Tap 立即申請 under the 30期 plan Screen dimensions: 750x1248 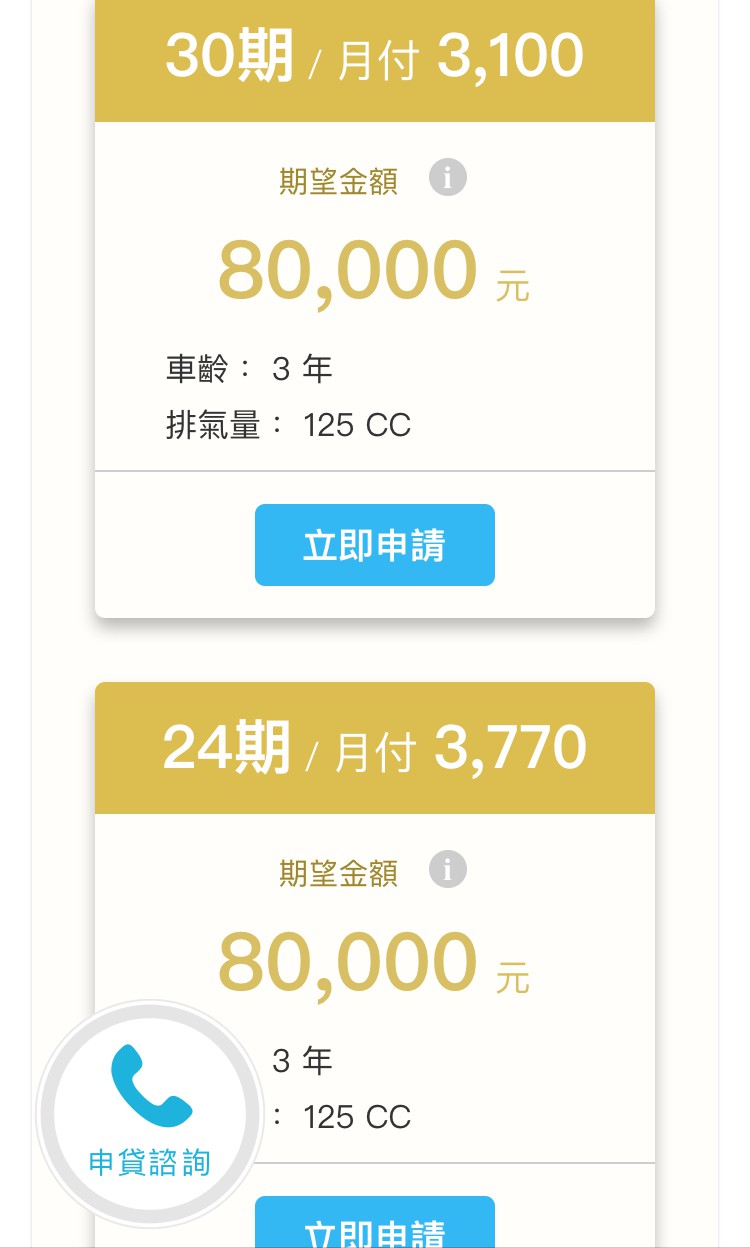374,545
